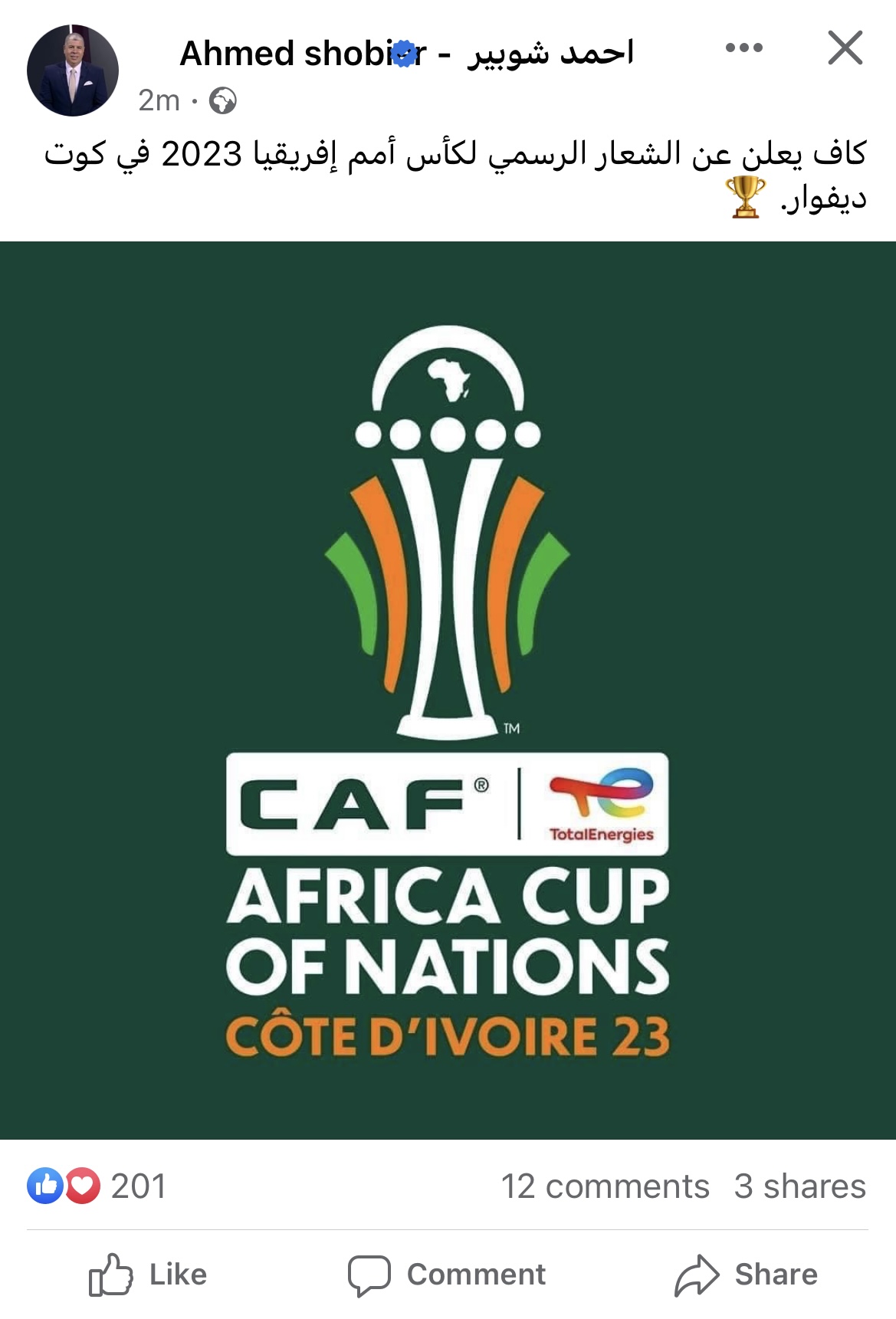Open Ahmed shobier's profile picture
Screen dimensions: 896x1319
tap(73, 71)
